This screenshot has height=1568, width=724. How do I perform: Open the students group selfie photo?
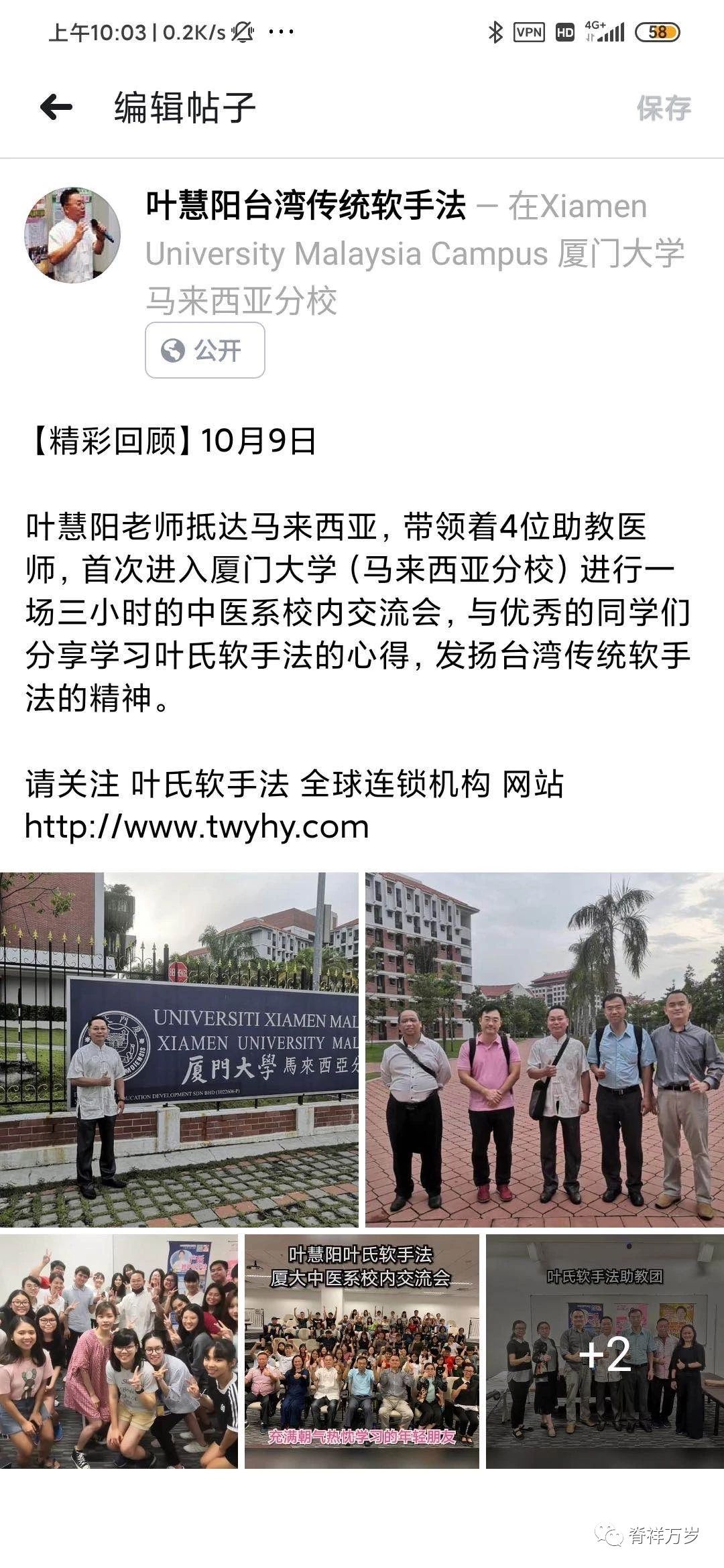119,1352
